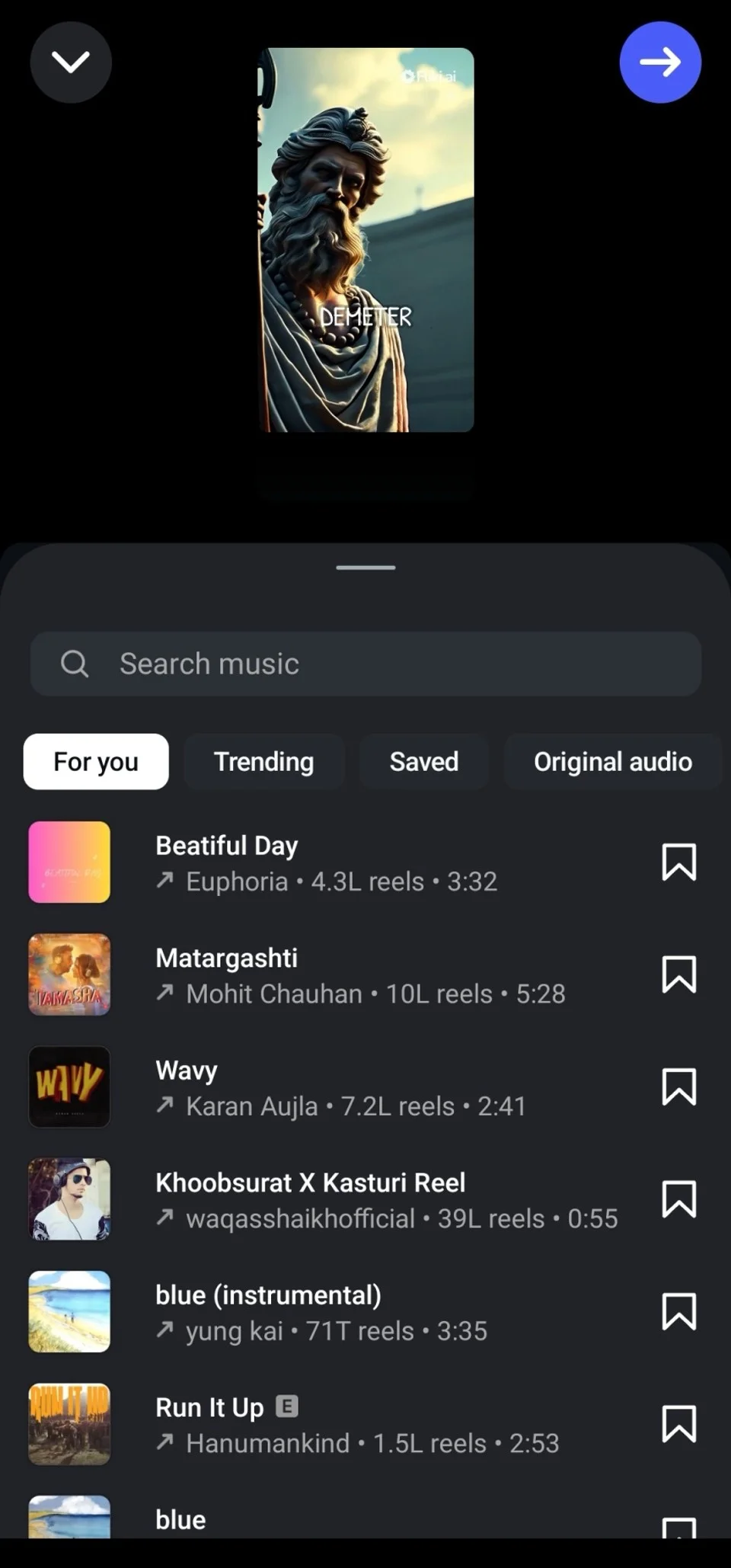Toggle bookmark on blue (instrumental)

pos(678,1313)
